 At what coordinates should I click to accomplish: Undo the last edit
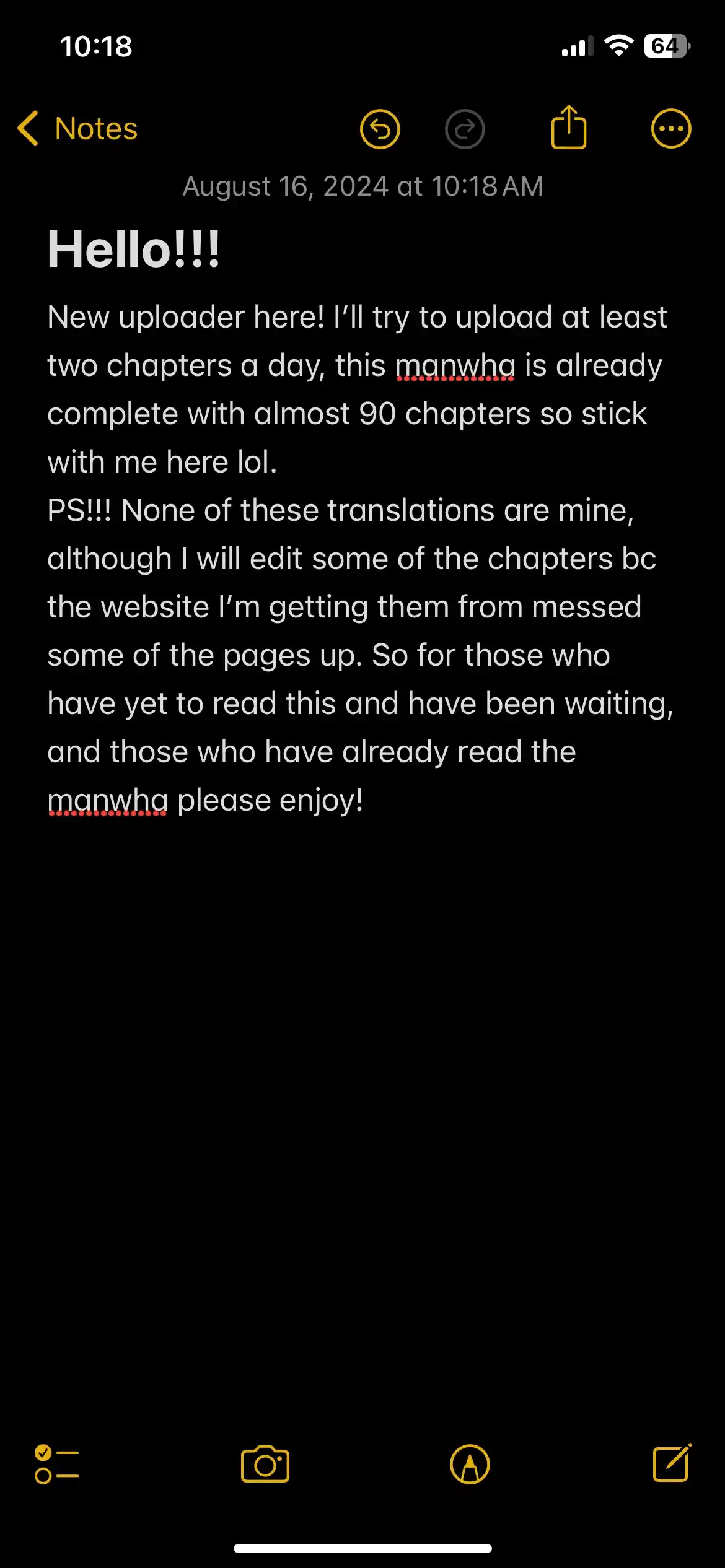tap(380, 129)
